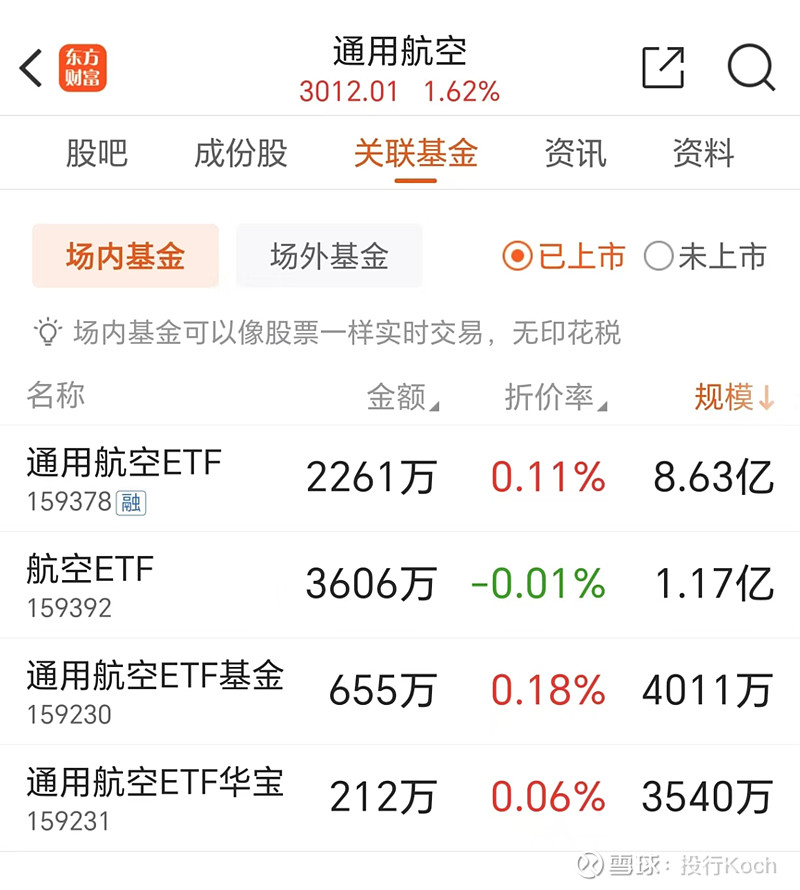This screenshot has height=890, width=800.
Task: Switch to the 股吧 tab
Action: pyautogui.click(x=97, y=152)
